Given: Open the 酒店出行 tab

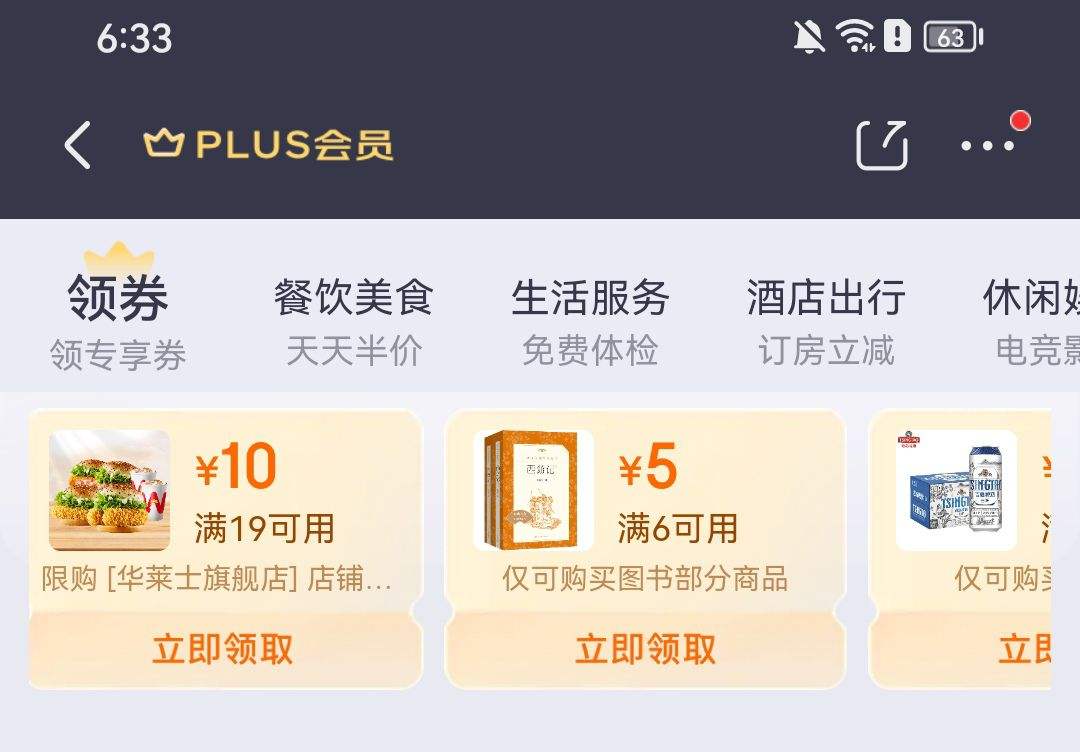Looking at the screenshot, I should click(x=826, y=318).
